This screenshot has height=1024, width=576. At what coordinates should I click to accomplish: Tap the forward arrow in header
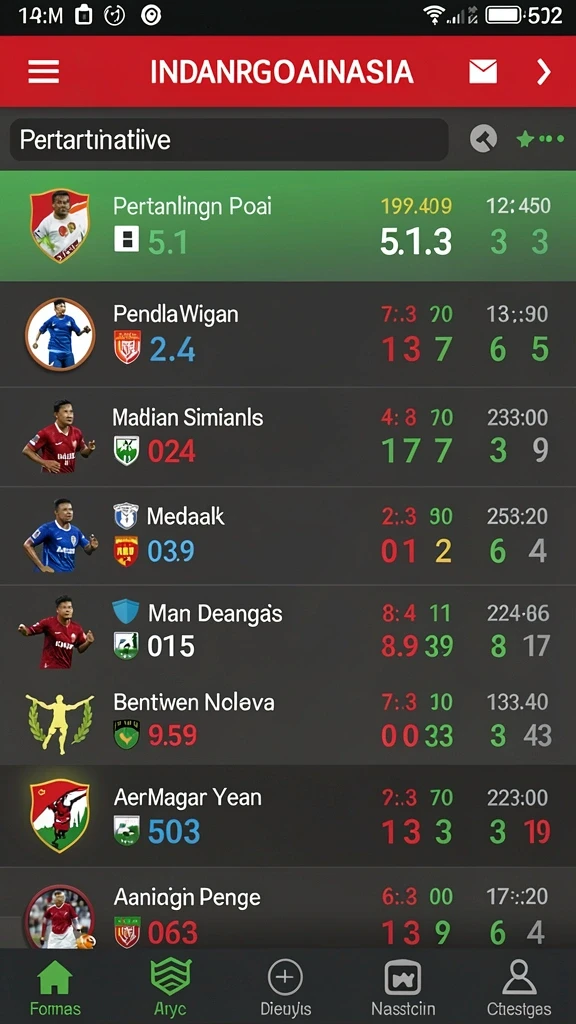[543, 71]
